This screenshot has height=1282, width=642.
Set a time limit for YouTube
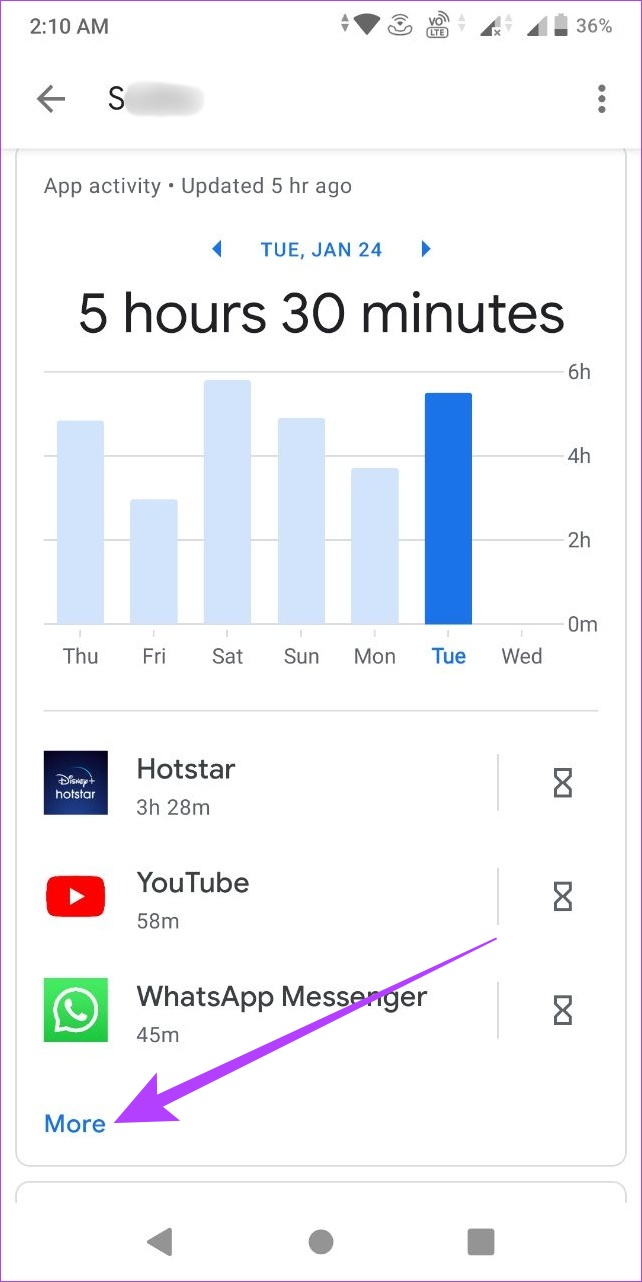[563, 897]
